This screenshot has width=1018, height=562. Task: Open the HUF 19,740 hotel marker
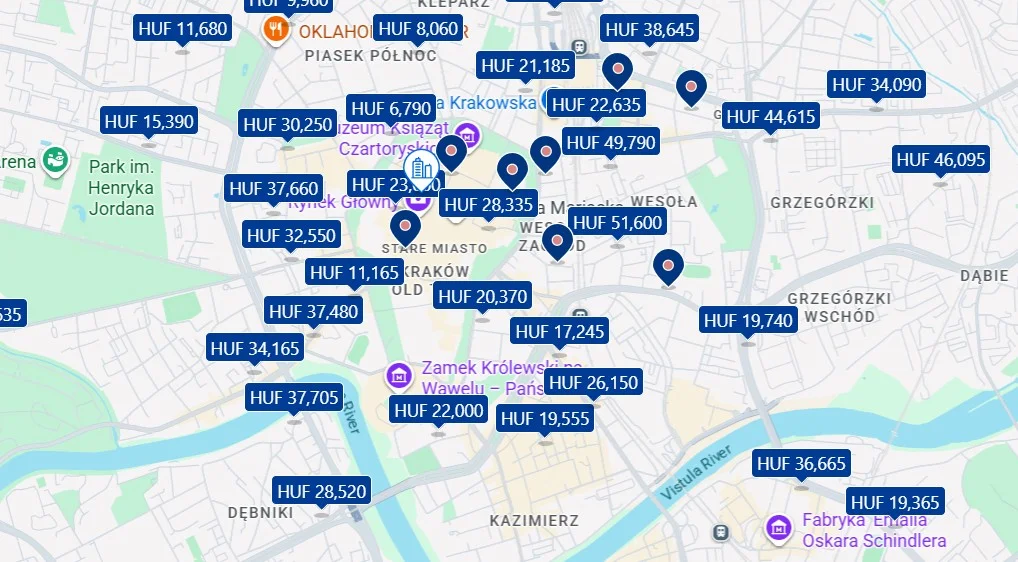tap(748, 320)
